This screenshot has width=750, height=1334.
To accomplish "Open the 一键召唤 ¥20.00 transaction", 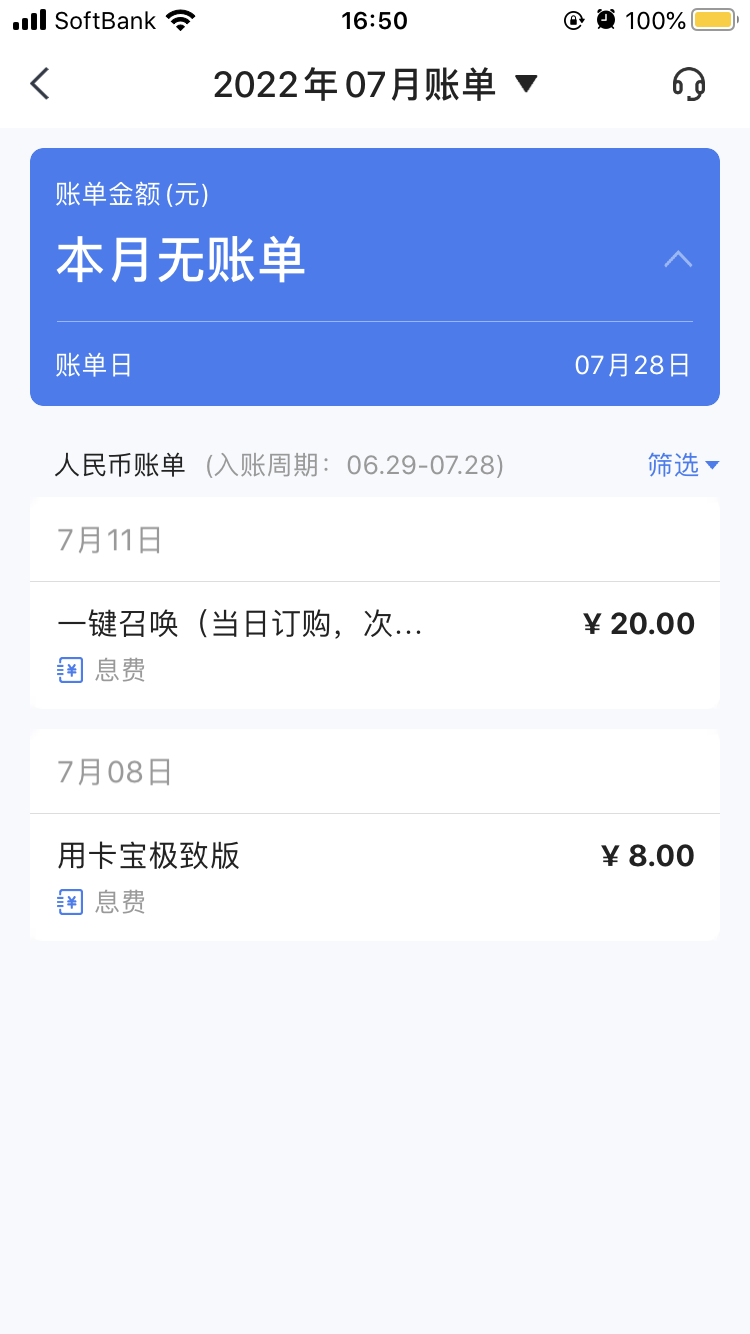I will (375, 645).
